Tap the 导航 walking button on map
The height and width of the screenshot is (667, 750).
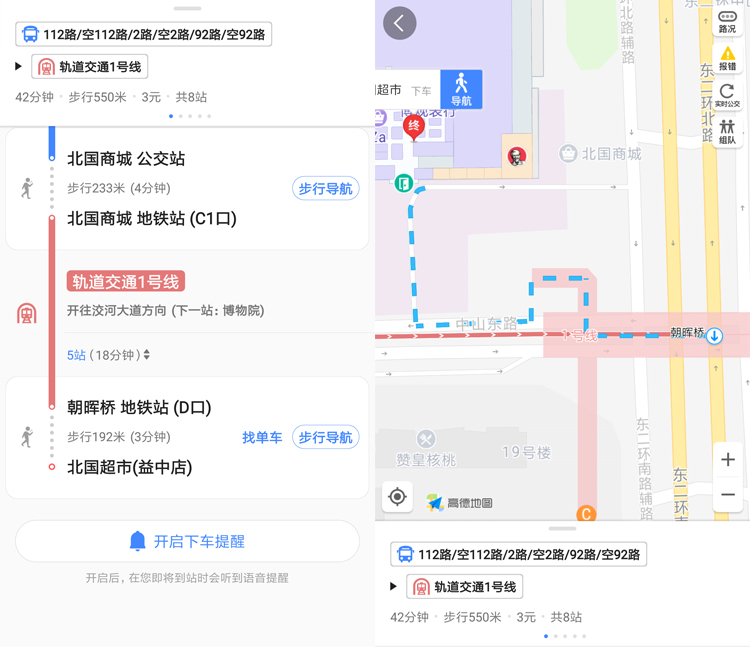pyautogui.click(x=461, y=90)
